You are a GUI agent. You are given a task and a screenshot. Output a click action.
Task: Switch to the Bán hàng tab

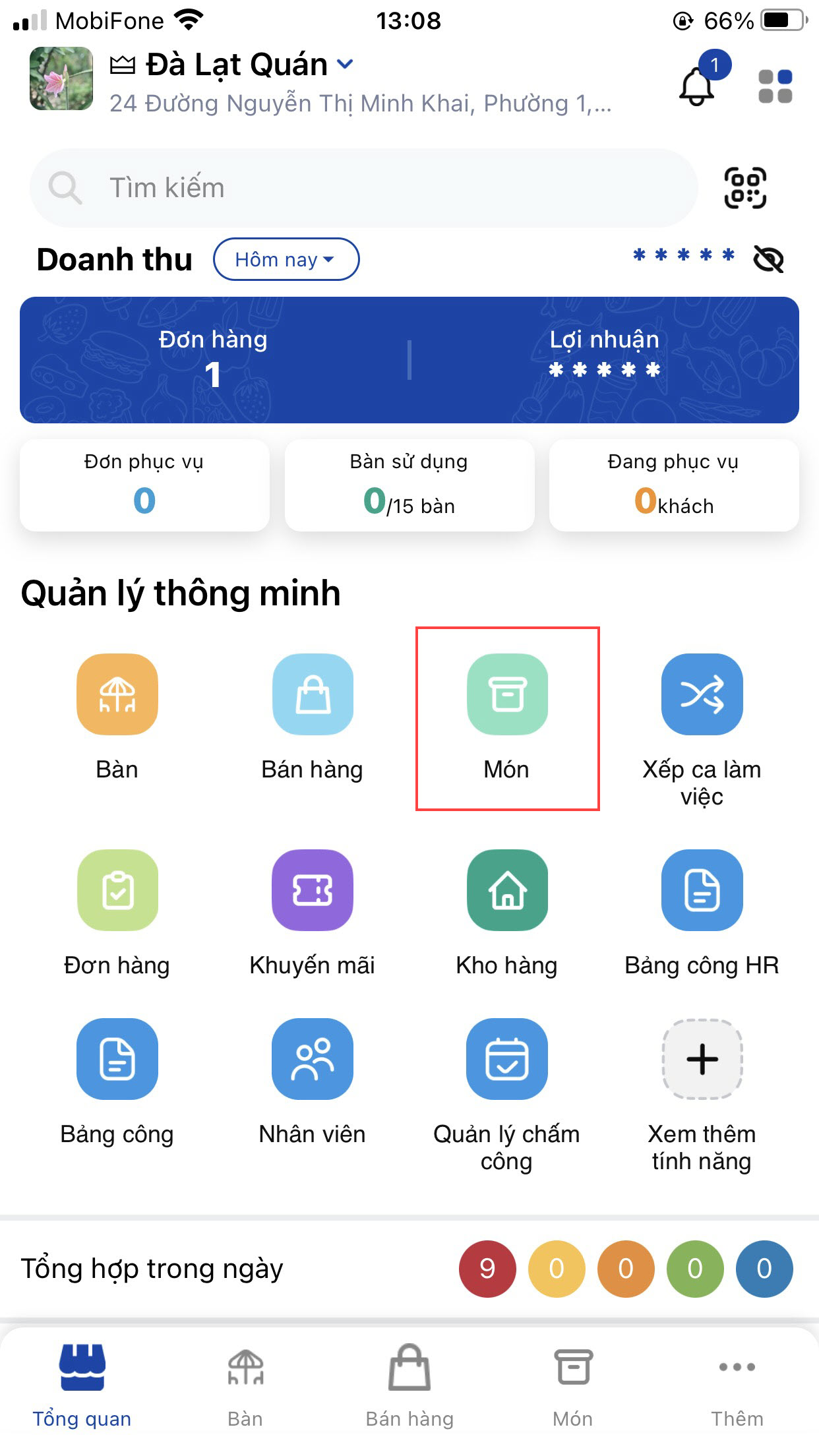coord(409,1385)
